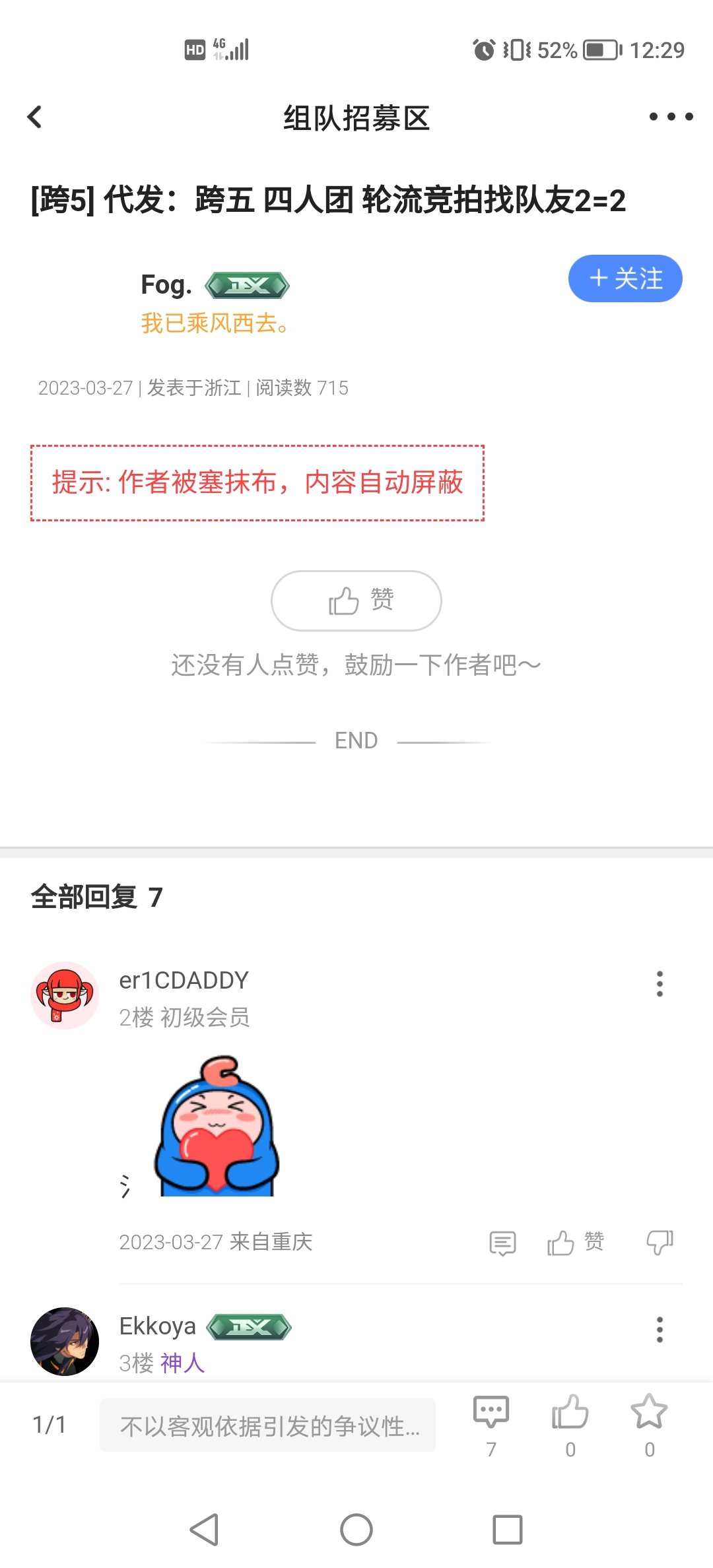The width and height of the screenshot is (713, 1568).
Task: View Ekkoya's avatar profile
Action: 65,1341
